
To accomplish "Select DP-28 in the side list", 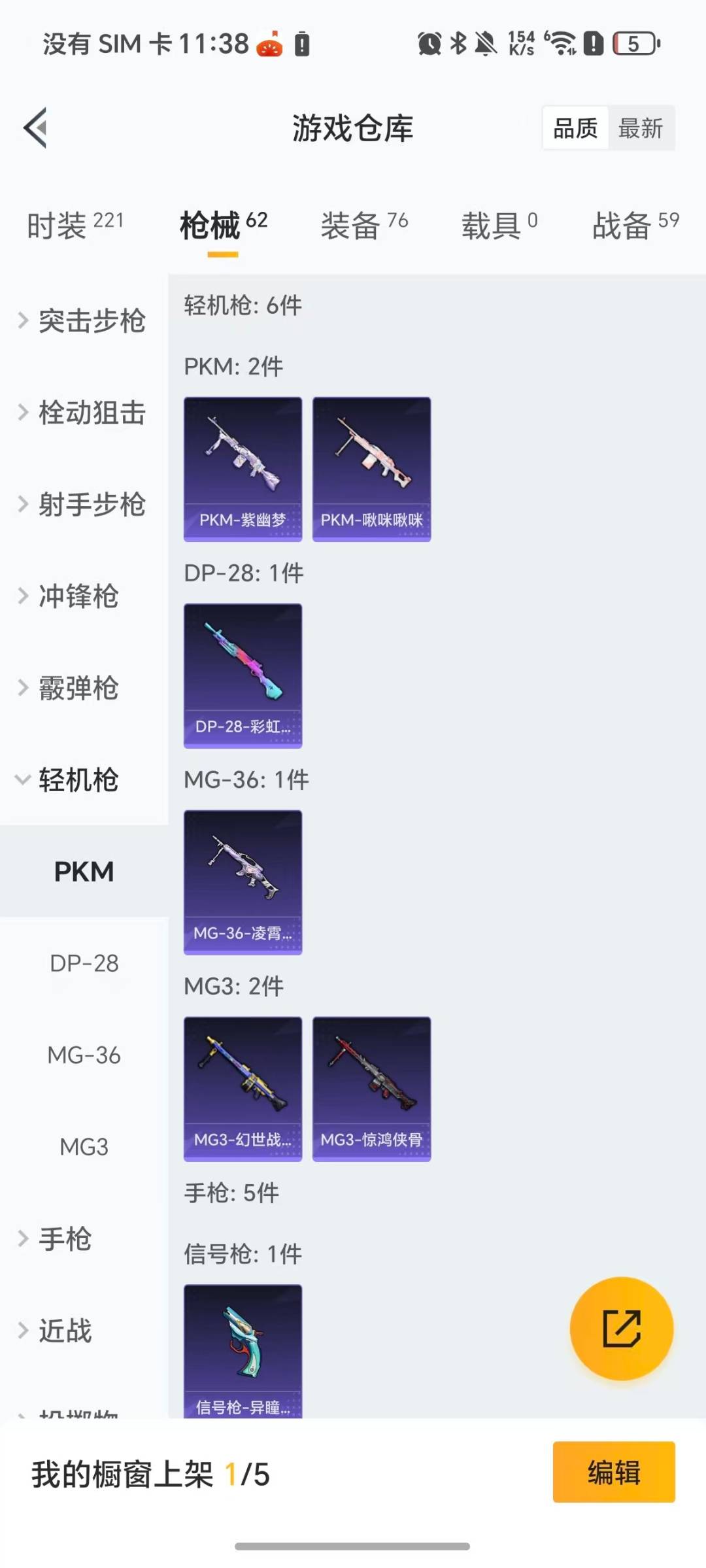I will click(84, 963).
